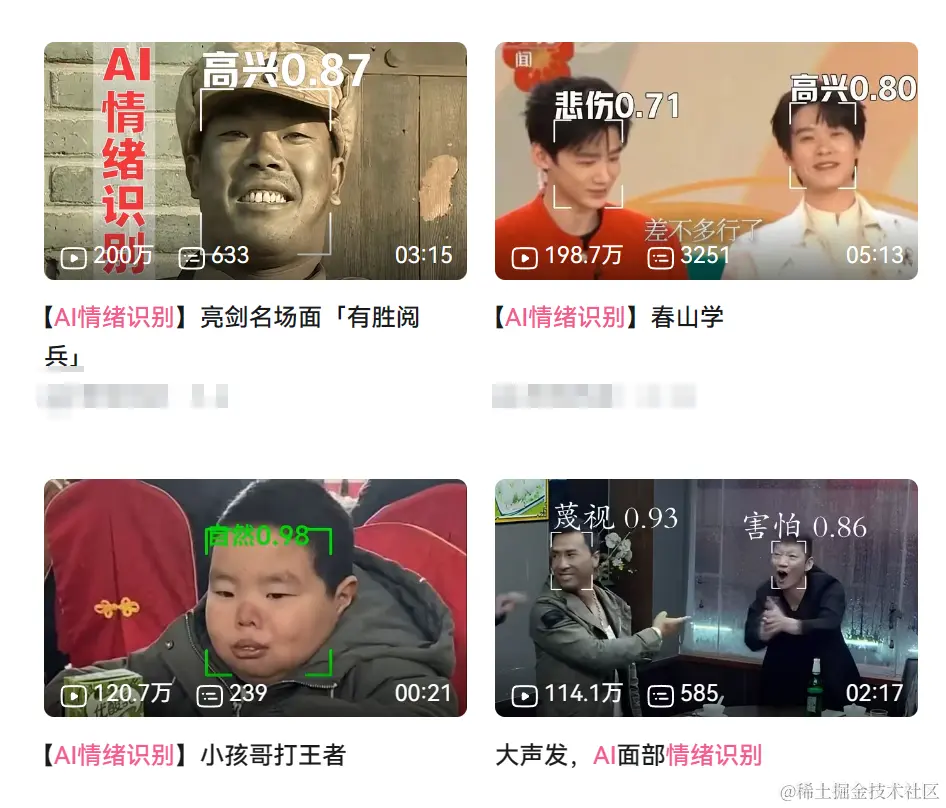The width and height of the screenshot is (946, 808).
Task: Play the 春山学 emotion recognition video
Action: (x=706, y=161)
